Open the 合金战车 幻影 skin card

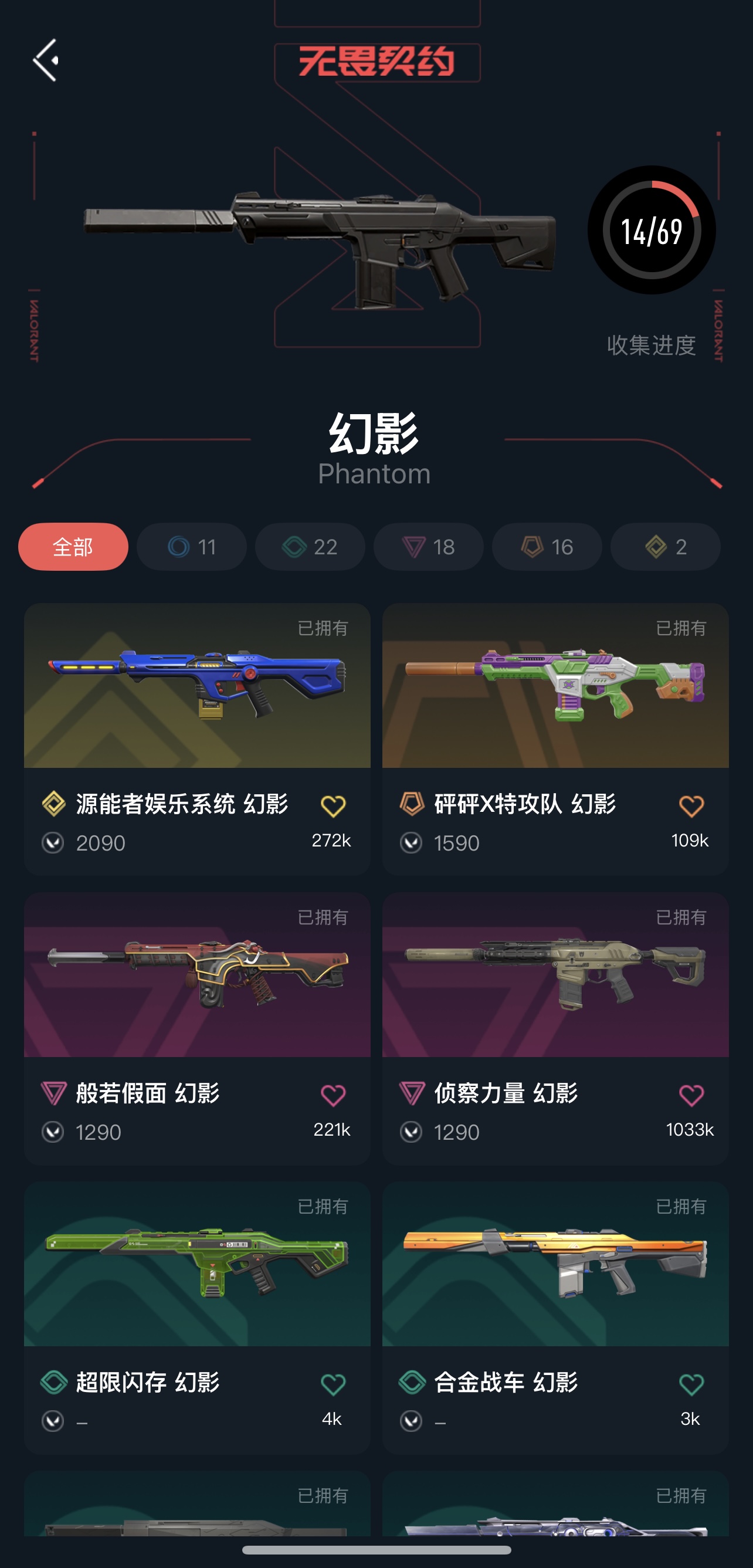tap(555, 1318)
